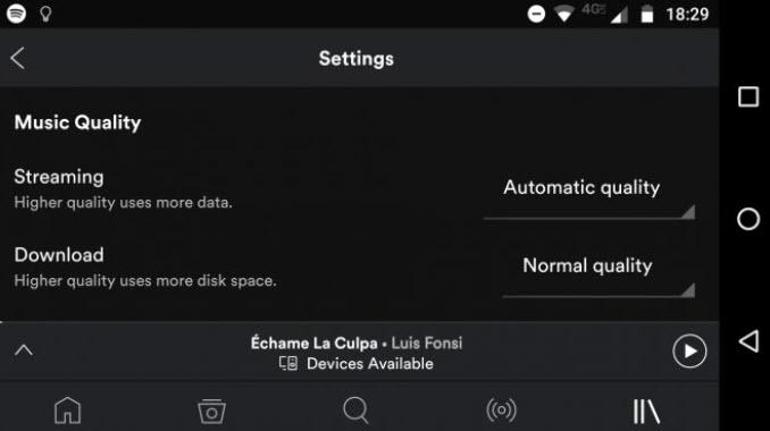Play Échame La Culpa
Screen dimensions: 770x431
point(689,351)
